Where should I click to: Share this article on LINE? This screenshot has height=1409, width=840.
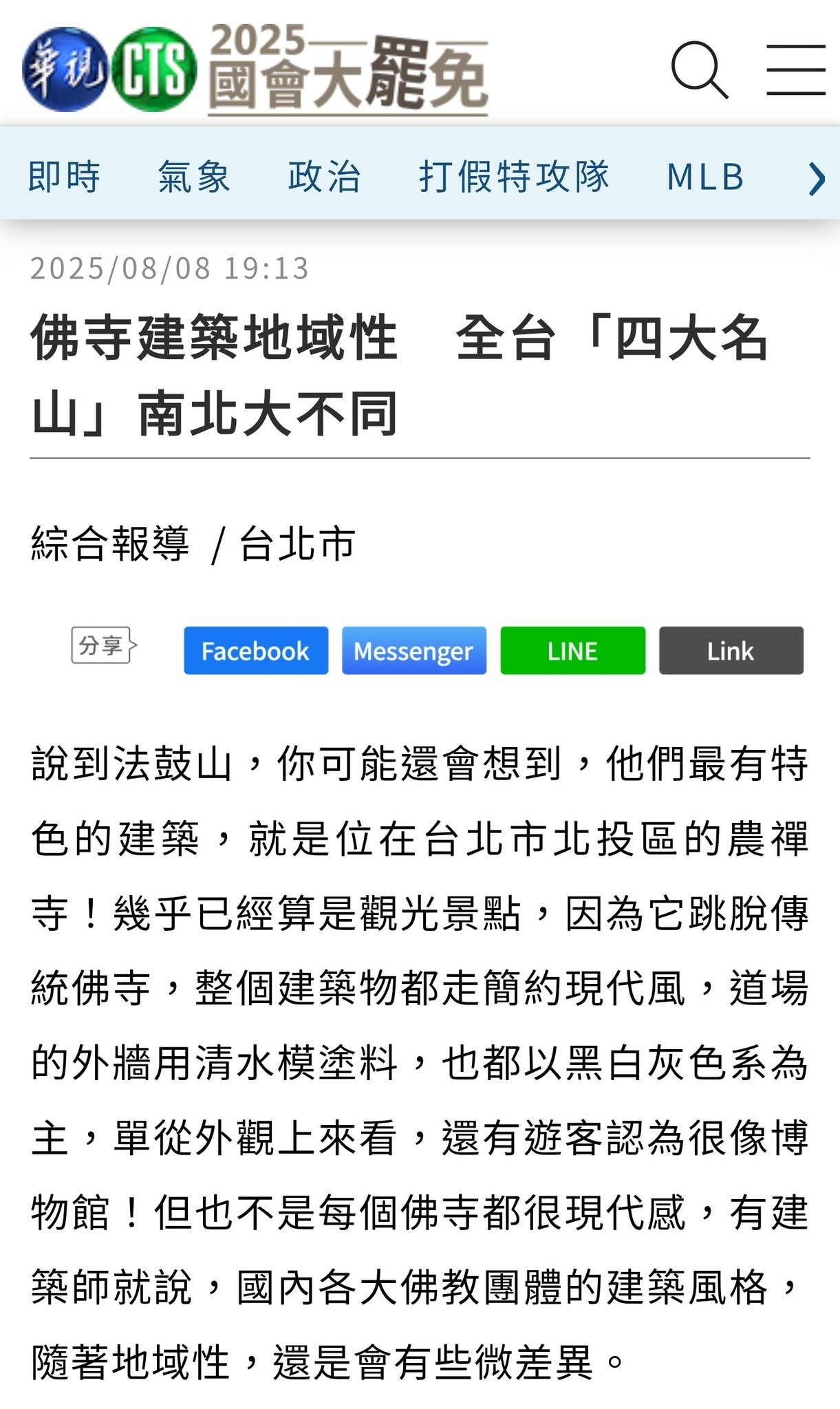572,650
